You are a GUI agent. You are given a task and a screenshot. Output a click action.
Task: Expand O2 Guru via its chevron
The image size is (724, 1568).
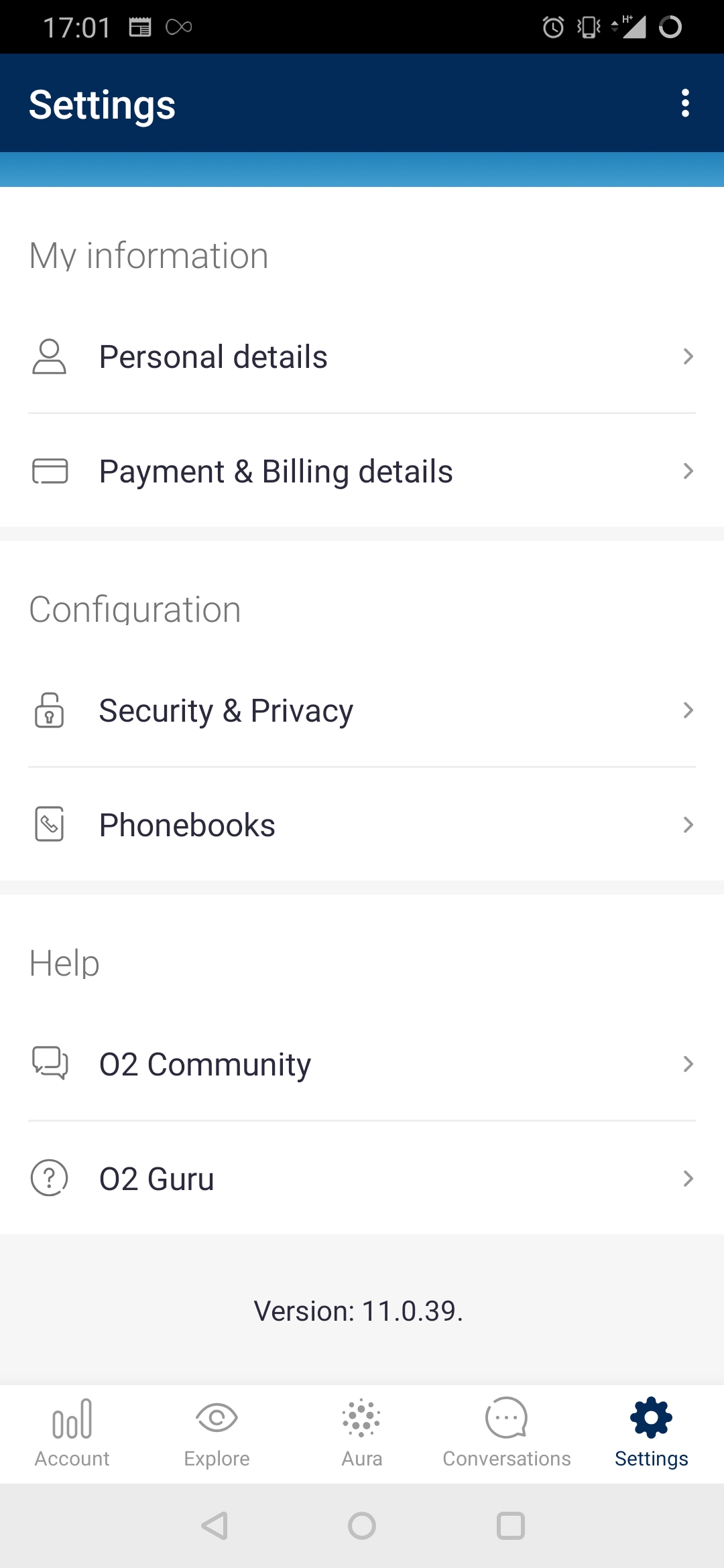point(688,1177)
